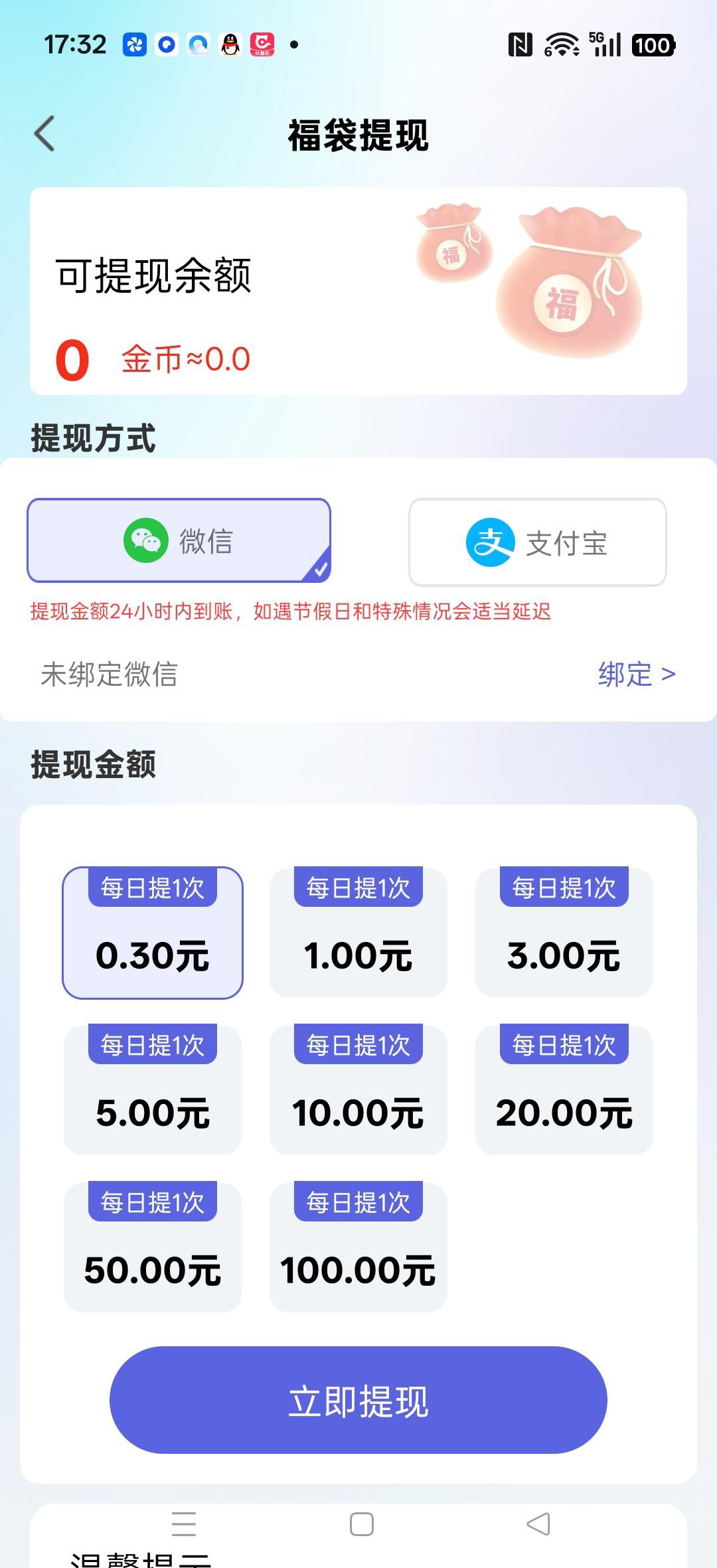This screenshot has height=1568, width=717.
Task: Pick the 100.00元 withdrawal amount
Action: click(x=358, y=1247)
